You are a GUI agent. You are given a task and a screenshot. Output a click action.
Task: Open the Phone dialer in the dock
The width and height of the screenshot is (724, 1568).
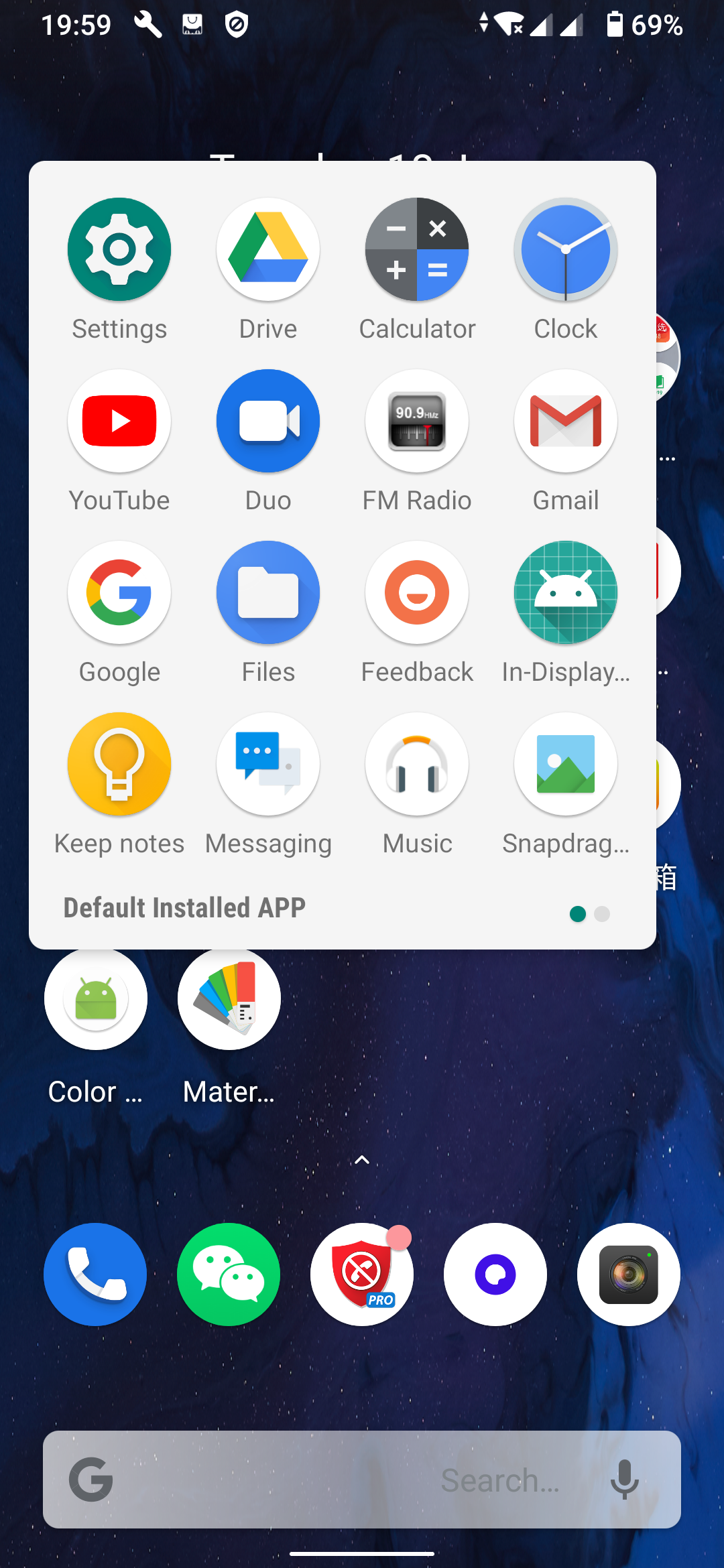tap(95, 1275)
